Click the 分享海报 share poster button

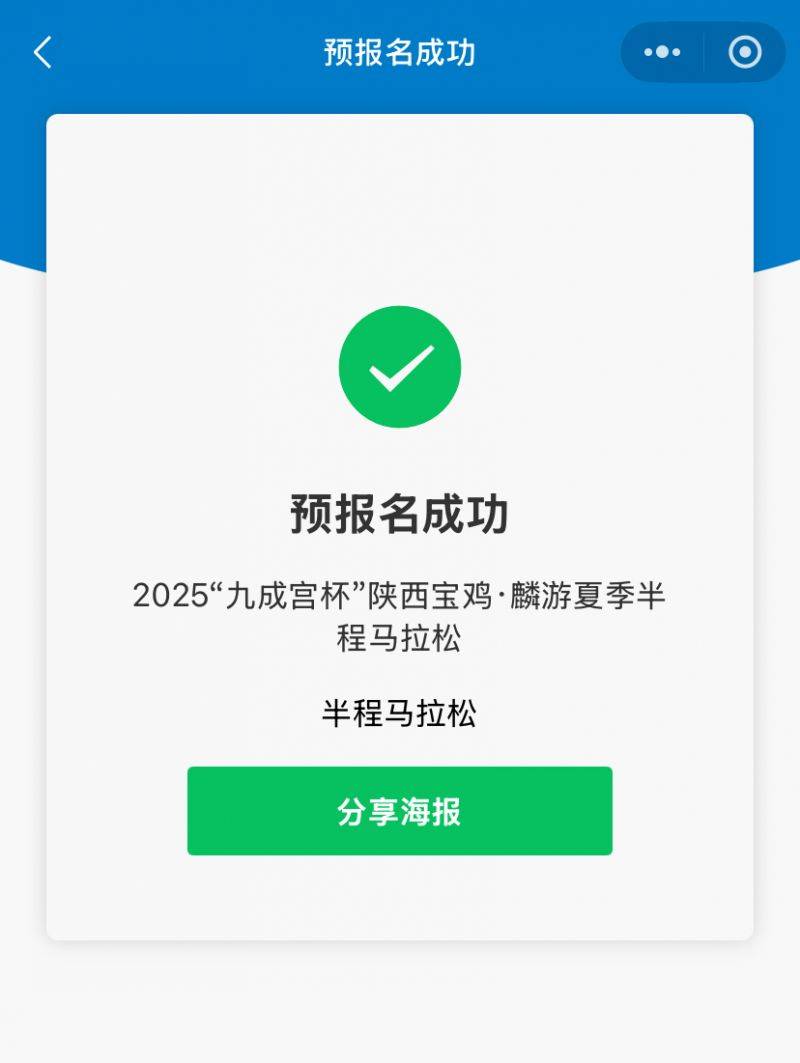[x=401, y=811]
